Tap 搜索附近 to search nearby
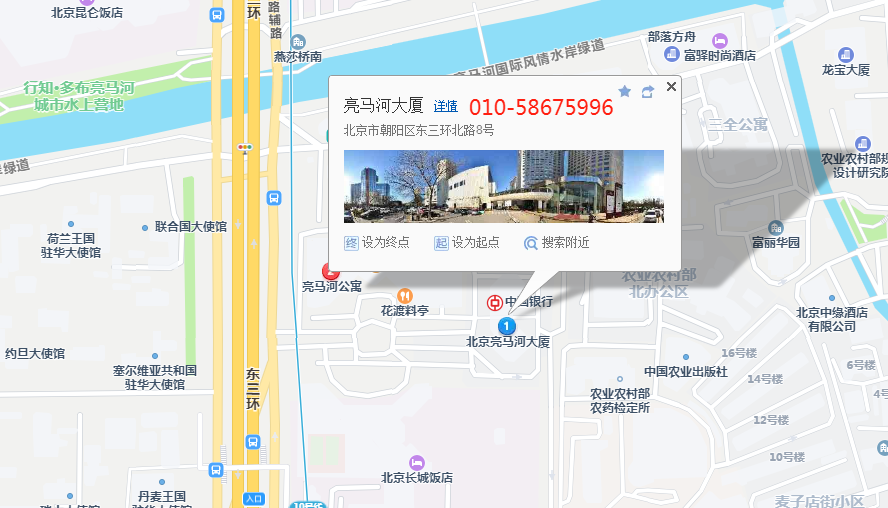The width and height of the screenshot is (888, 508). pos(557,242)
